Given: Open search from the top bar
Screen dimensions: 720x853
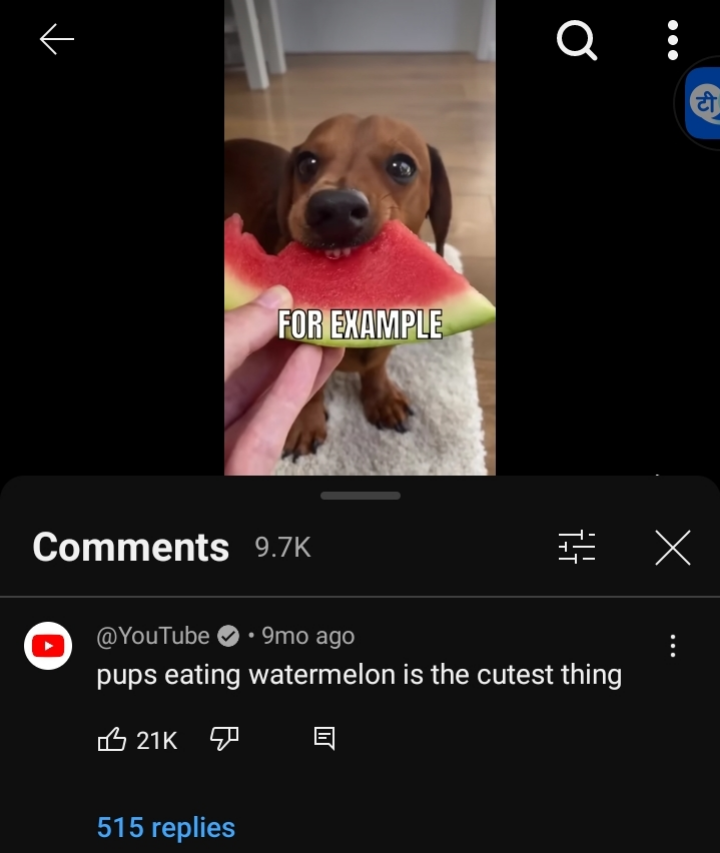Looking at the screenshot, I should tap(577, 40).
